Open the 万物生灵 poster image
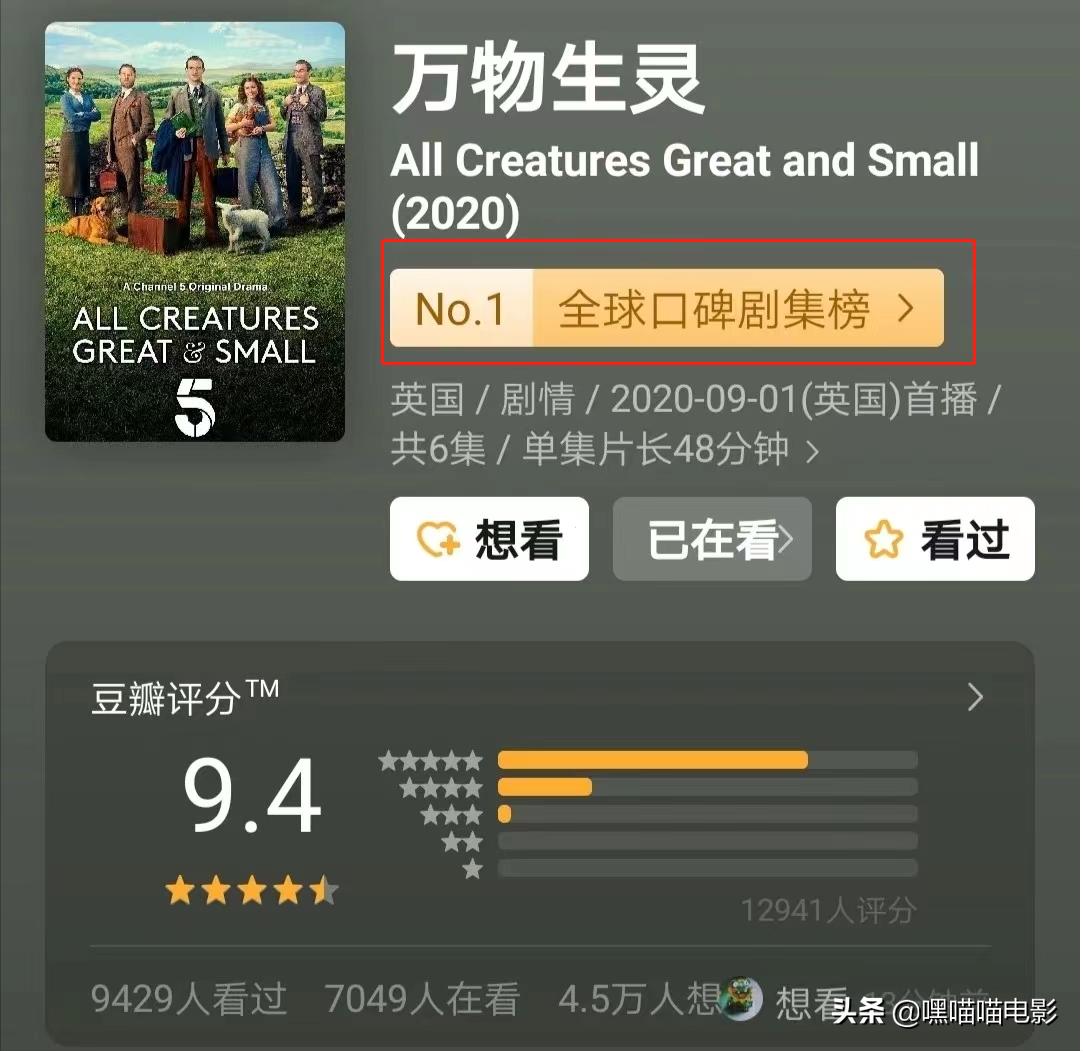The width and height of the screenshot is (1083, 1051). (x=195, y=231)
